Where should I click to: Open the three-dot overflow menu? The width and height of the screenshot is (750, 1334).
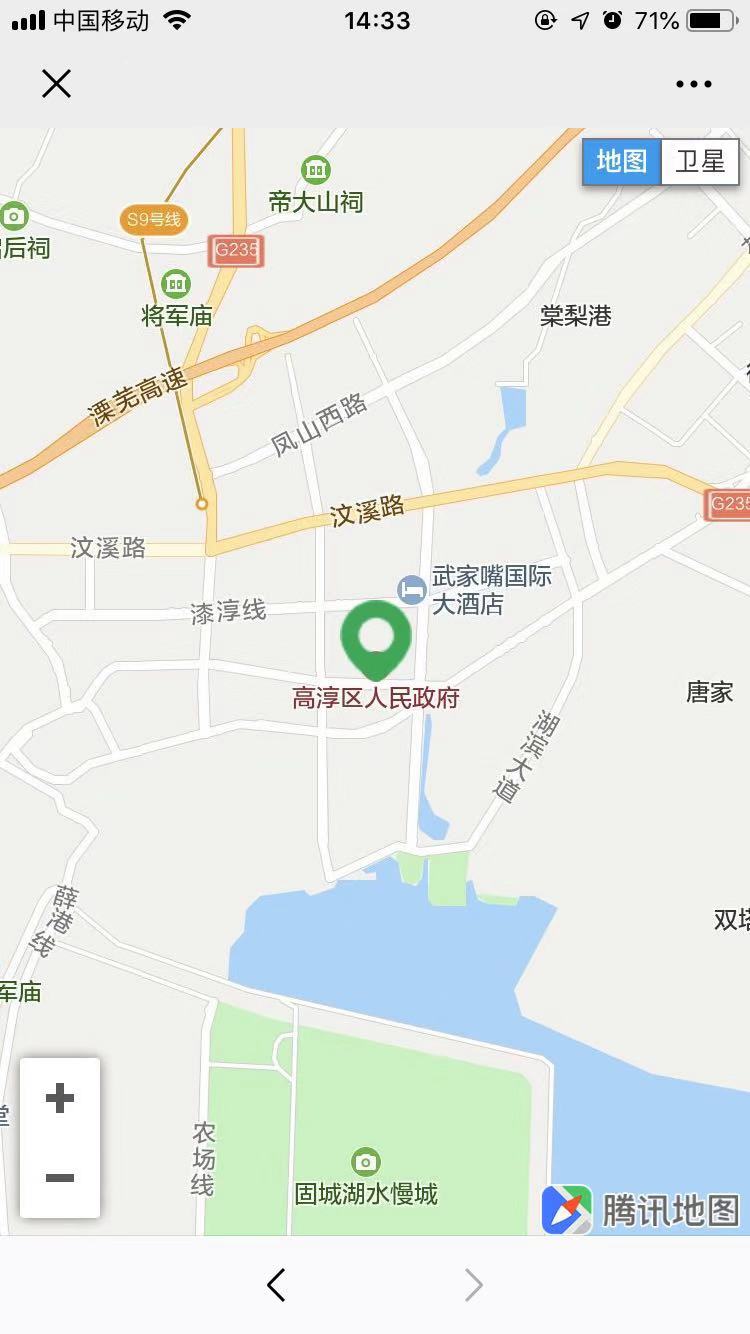(x=693, y=84)
